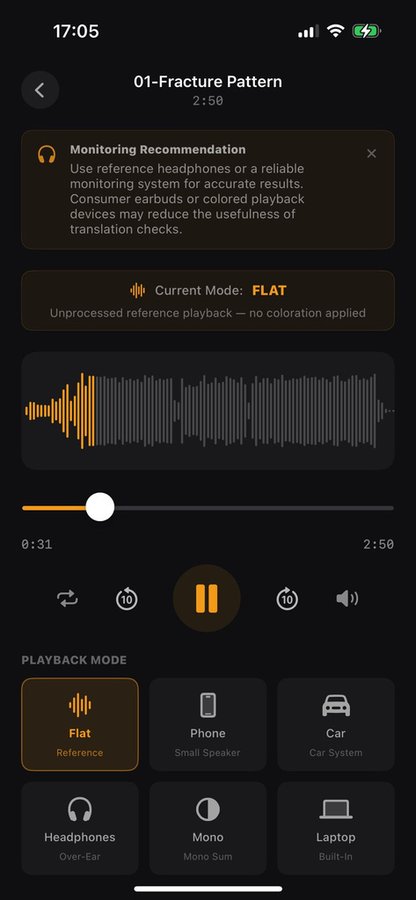Pause the track playback
This screenshot has width=416, height=900.
pos(207,599)
